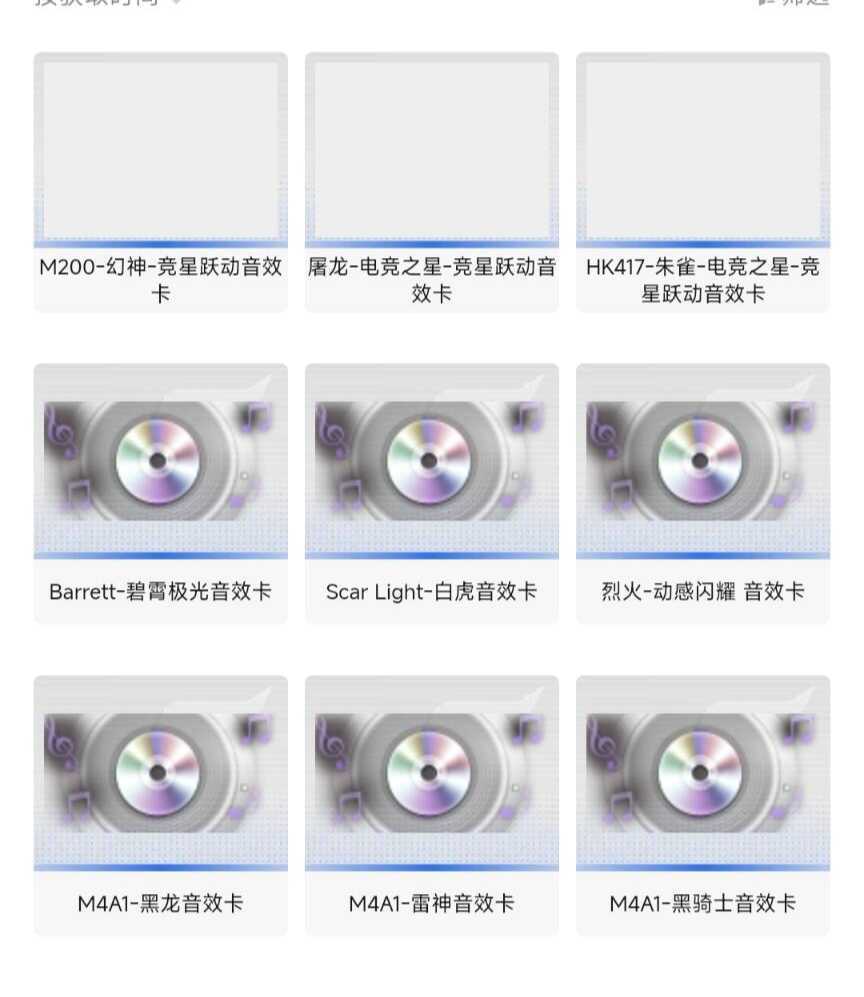The image size is (864, 997).
Task: Select the 屠龙-电竞之星-竞星跃动音效卡 card
Action: (432, 182)
